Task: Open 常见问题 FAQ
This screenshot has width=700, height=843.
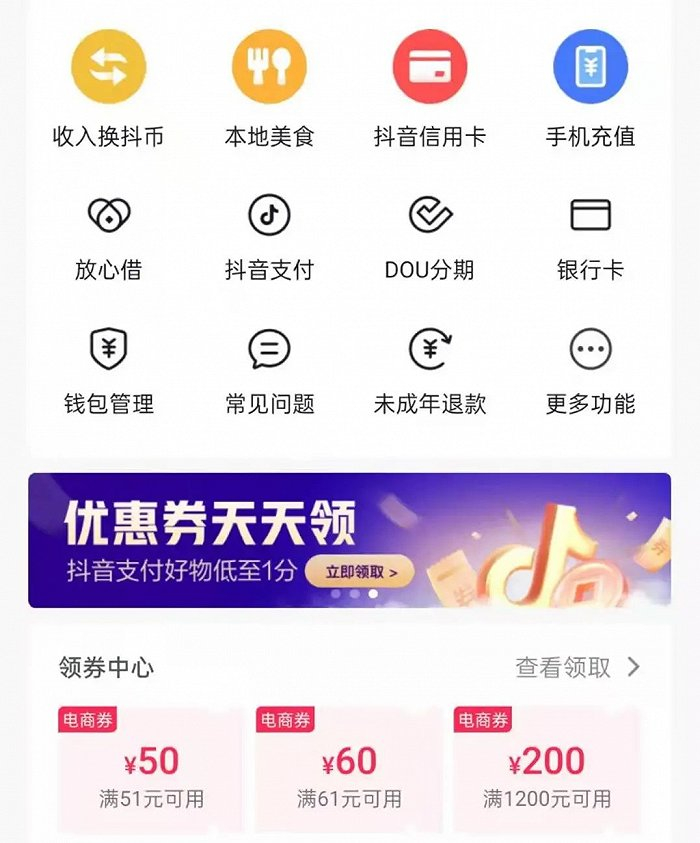Action: tap(269, 373)
